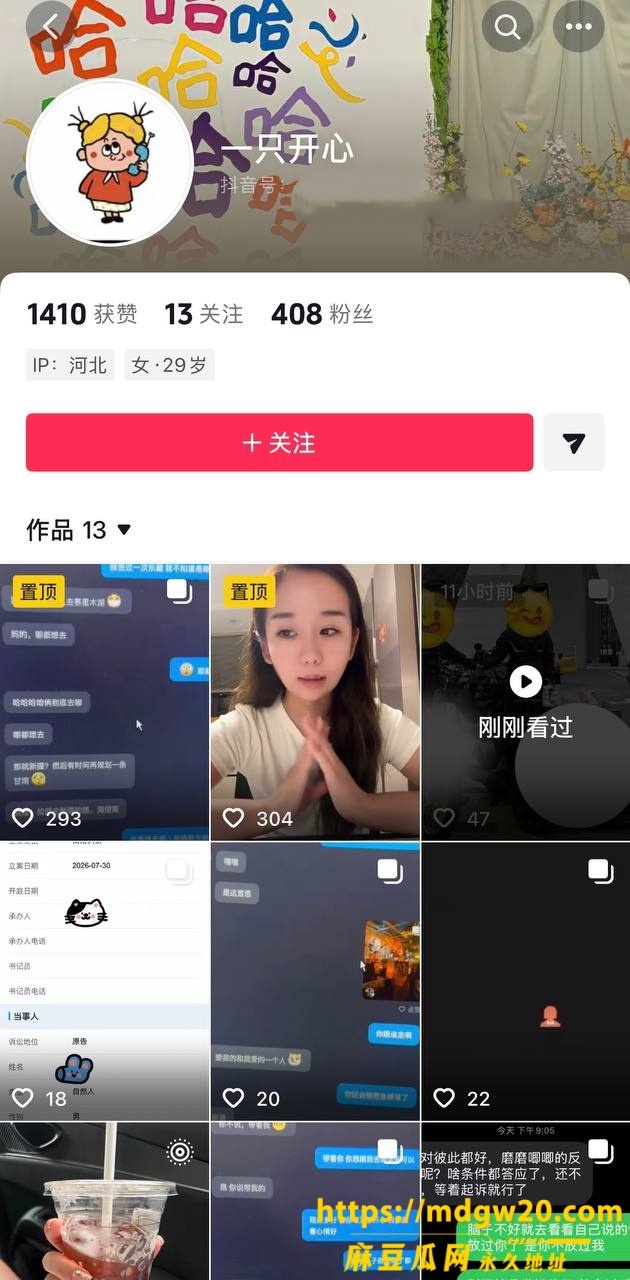Open the iced drink cup post
630x1280 pixels.
point(104,1201)
